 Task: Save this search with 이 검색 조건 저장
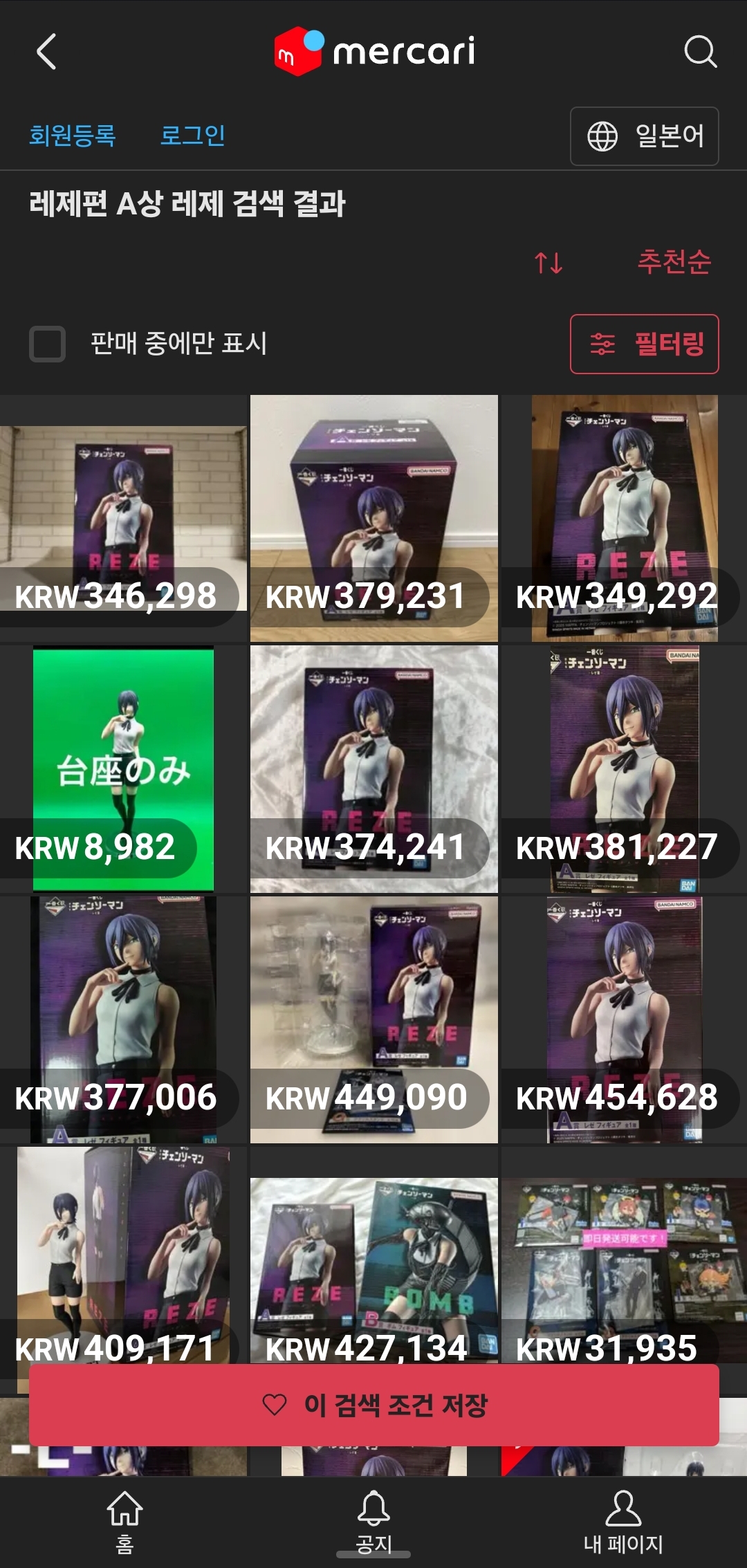pyautogui.click(x=373, y=1405)
